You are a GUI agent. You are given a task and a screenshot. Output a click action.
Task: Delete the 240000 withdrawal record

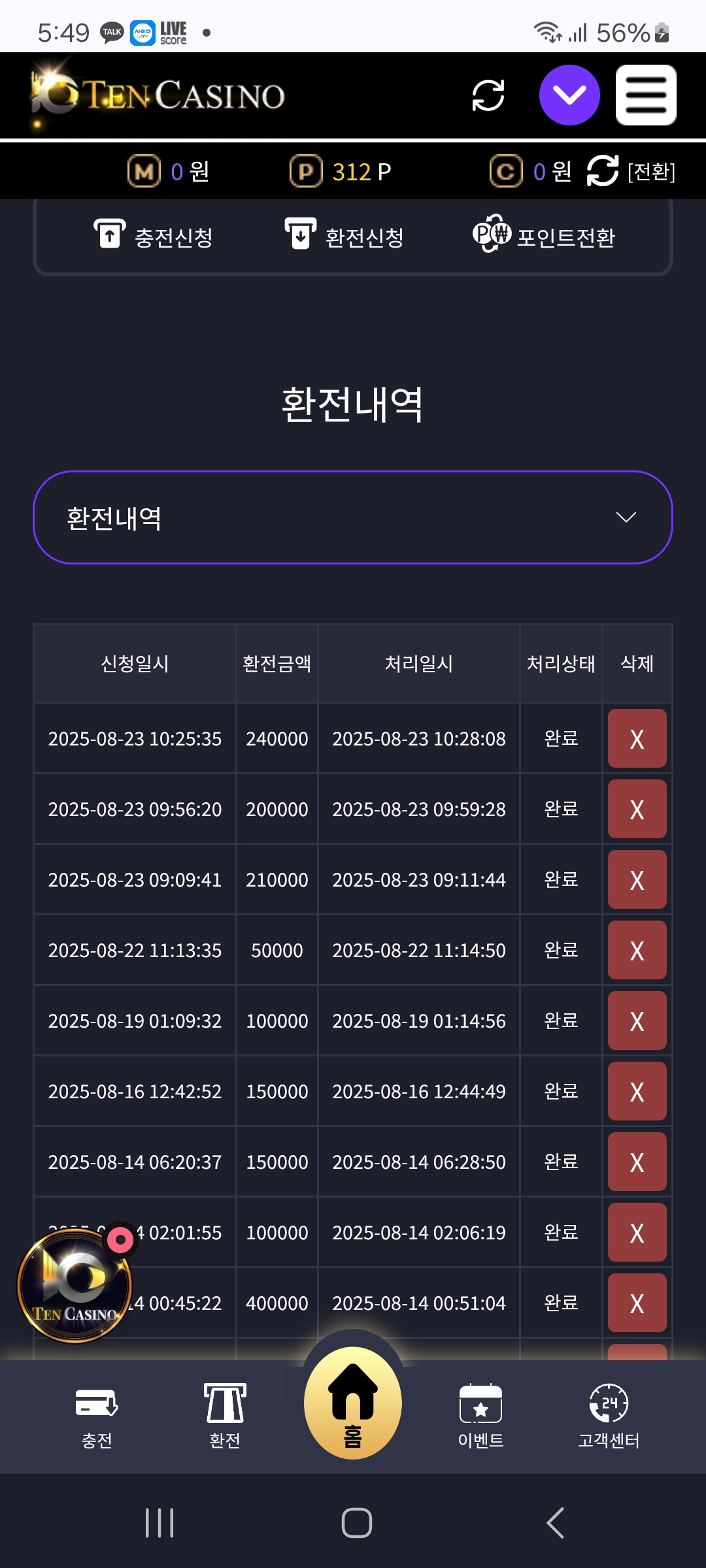tap(637, 738)
